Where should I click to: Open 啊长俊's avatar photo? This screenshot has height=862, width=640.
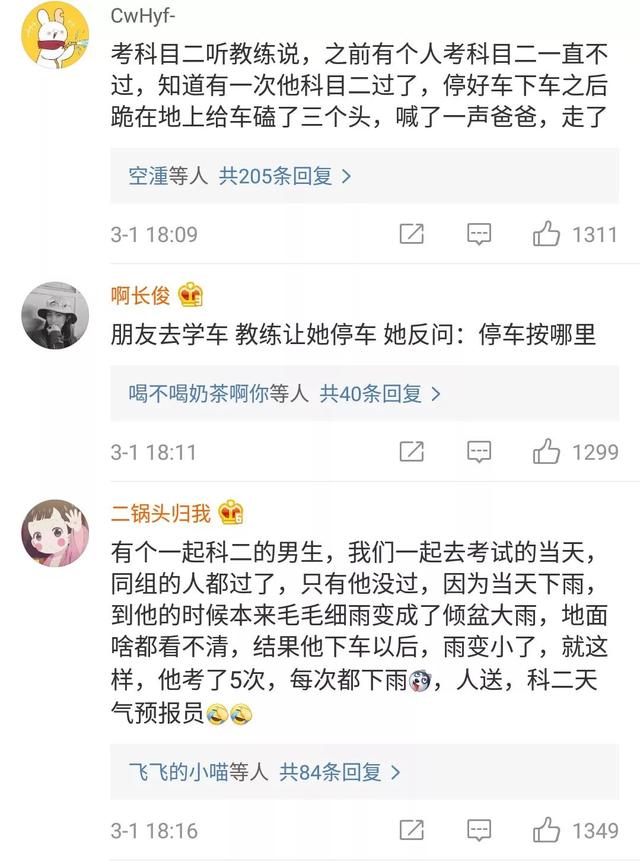pos(55,315)
